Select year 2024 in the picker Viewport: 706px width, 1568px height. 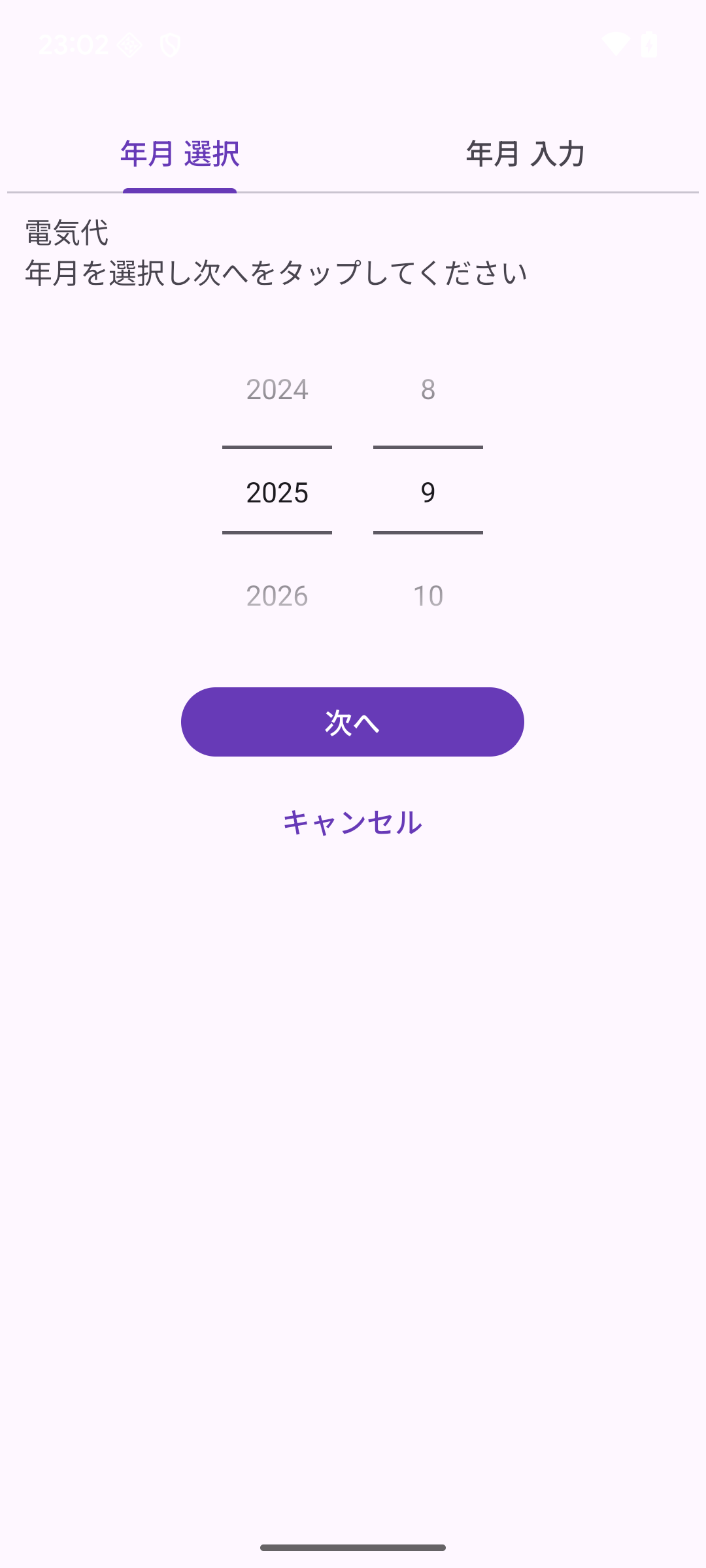[277, 390]
